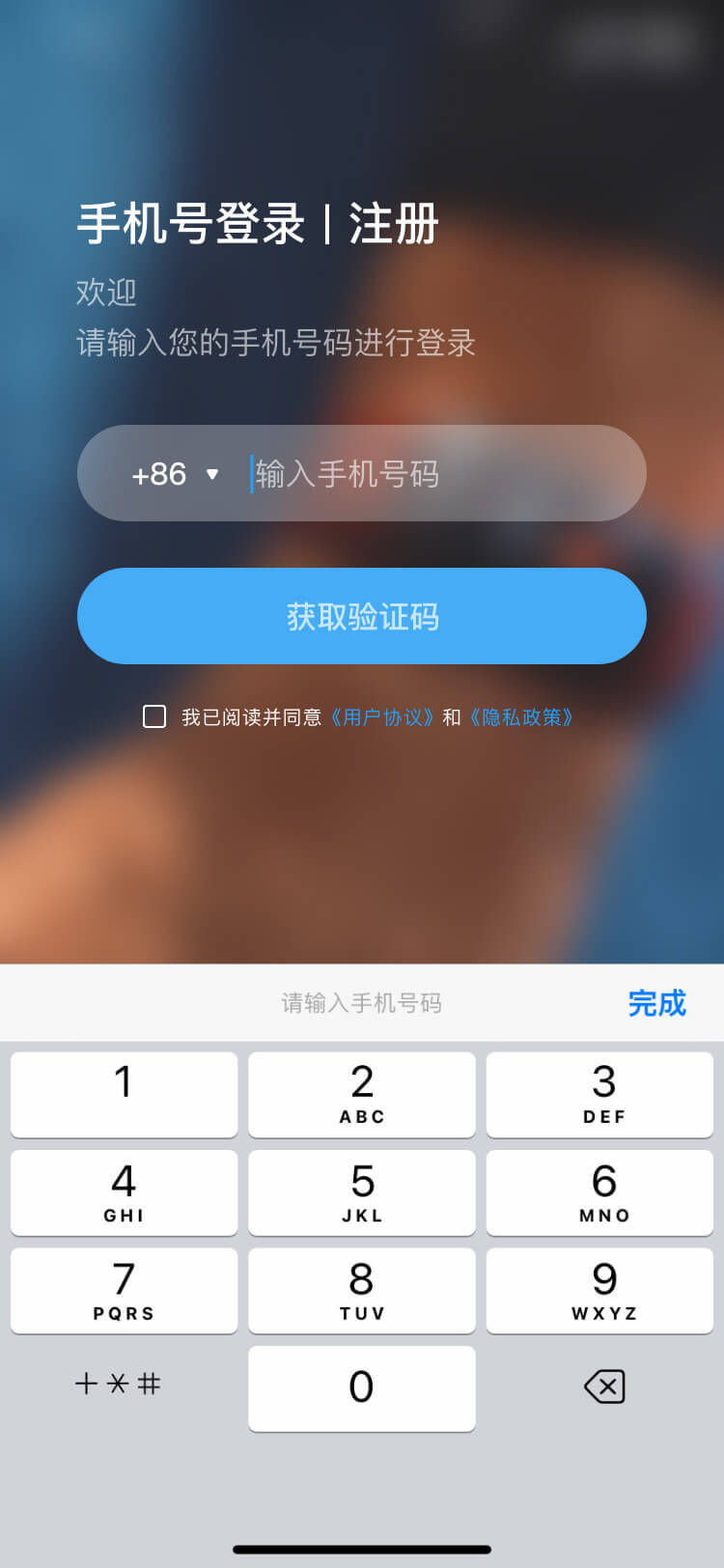Image resolution: width=724 pixels, height=1568 pixels.
Task: Tap the 0 key
Action: [x=361, y=1387]
